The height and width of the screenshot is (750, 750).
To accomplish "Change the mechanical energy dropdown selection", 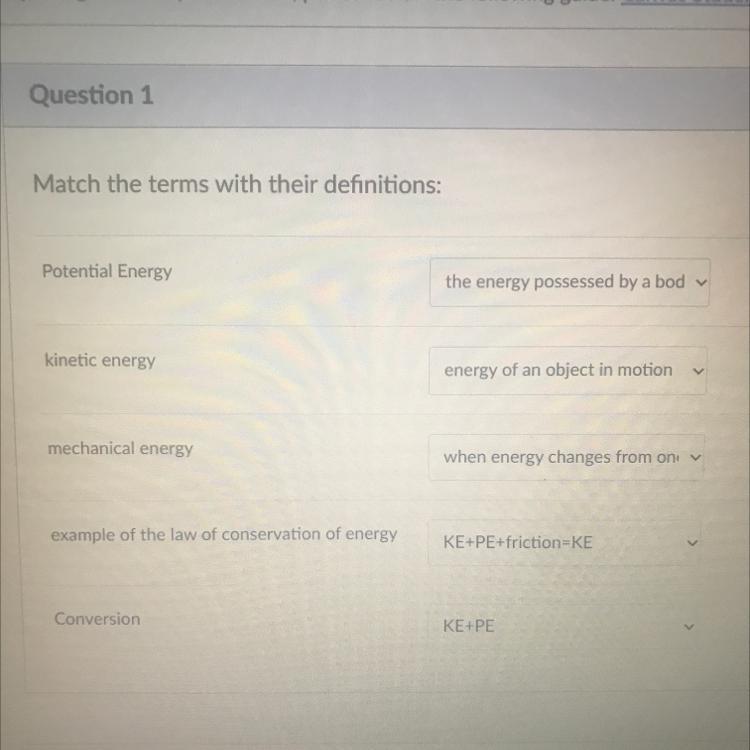I will pos(566,457).
